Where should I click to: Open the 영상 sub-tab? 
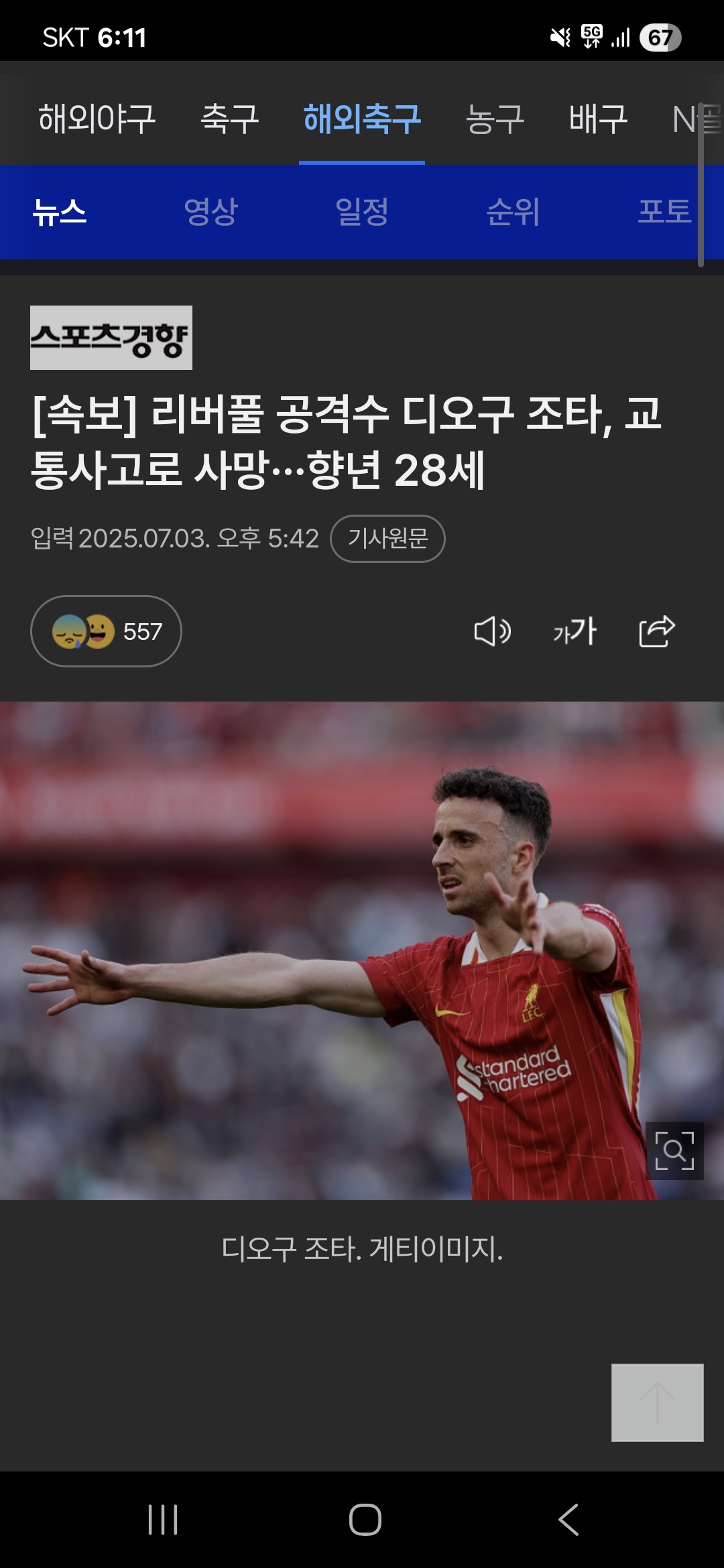coord(210,212)
